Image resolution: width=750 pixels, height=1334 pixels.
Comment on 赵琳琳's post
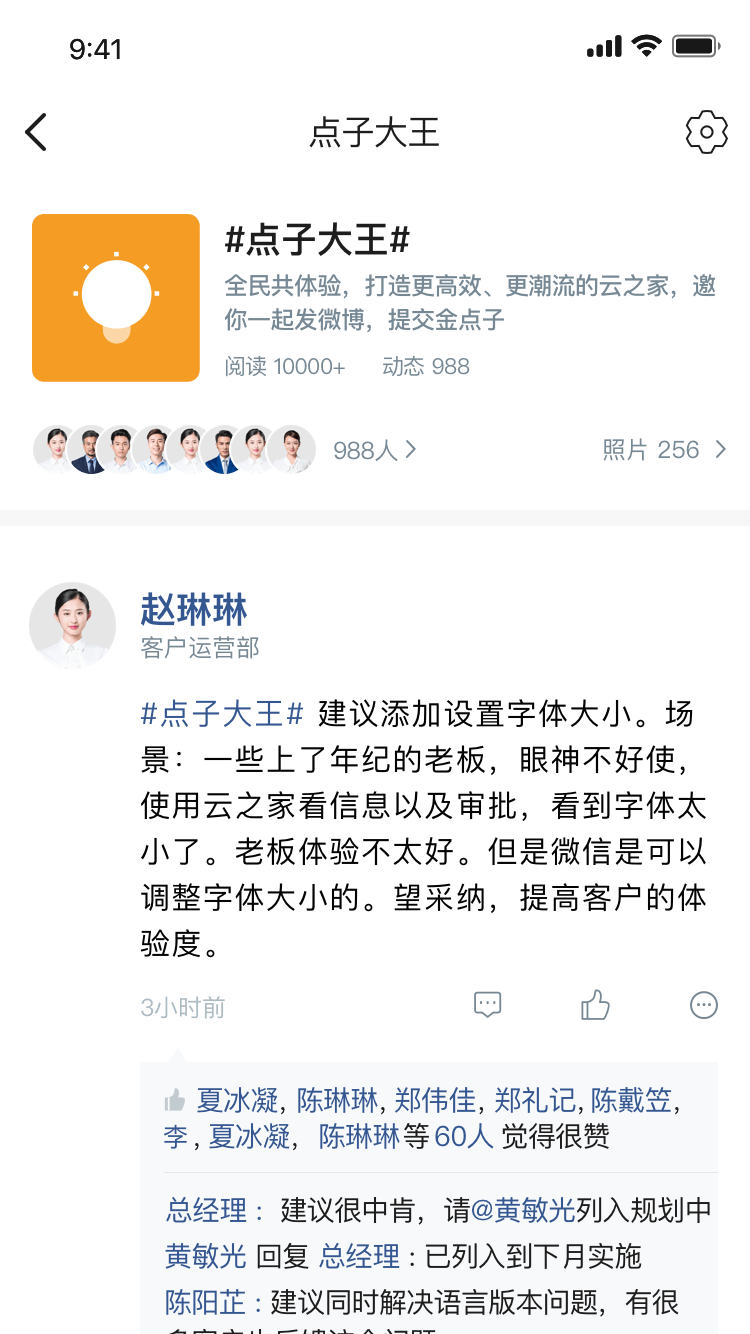coord(487,1005)
